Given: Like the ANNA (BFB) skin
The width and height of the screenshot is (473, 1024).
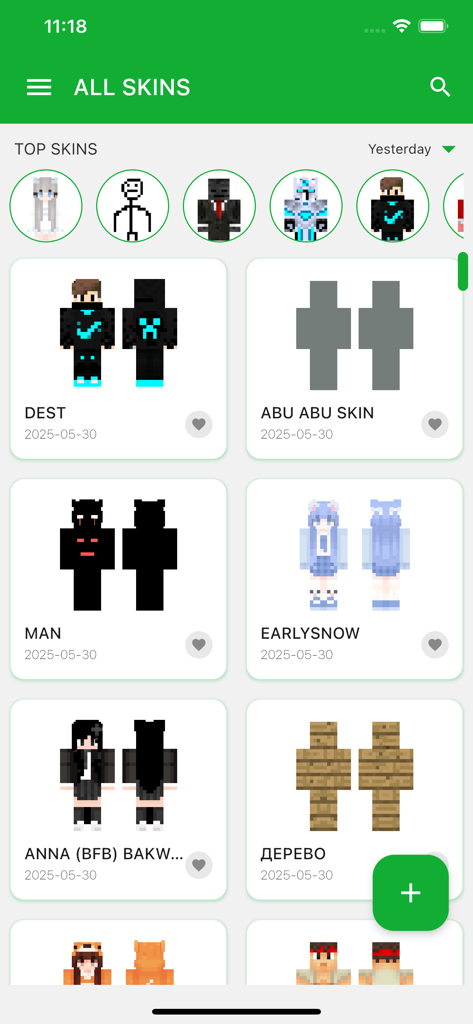Looking at the screenshot, I should (x=199, y=865).
